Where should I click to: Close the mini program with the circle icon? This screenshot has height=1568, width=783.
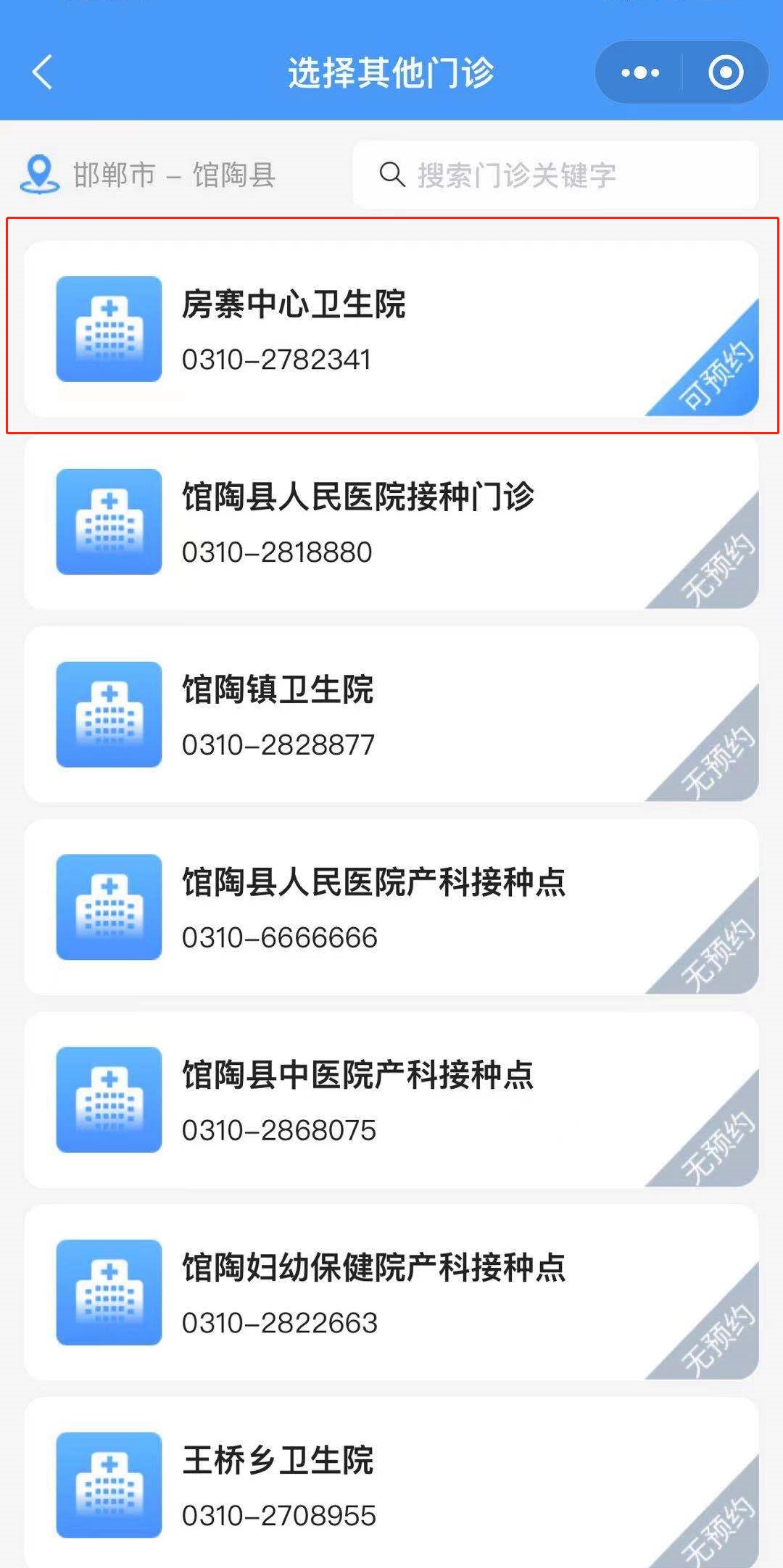(726, 72)
